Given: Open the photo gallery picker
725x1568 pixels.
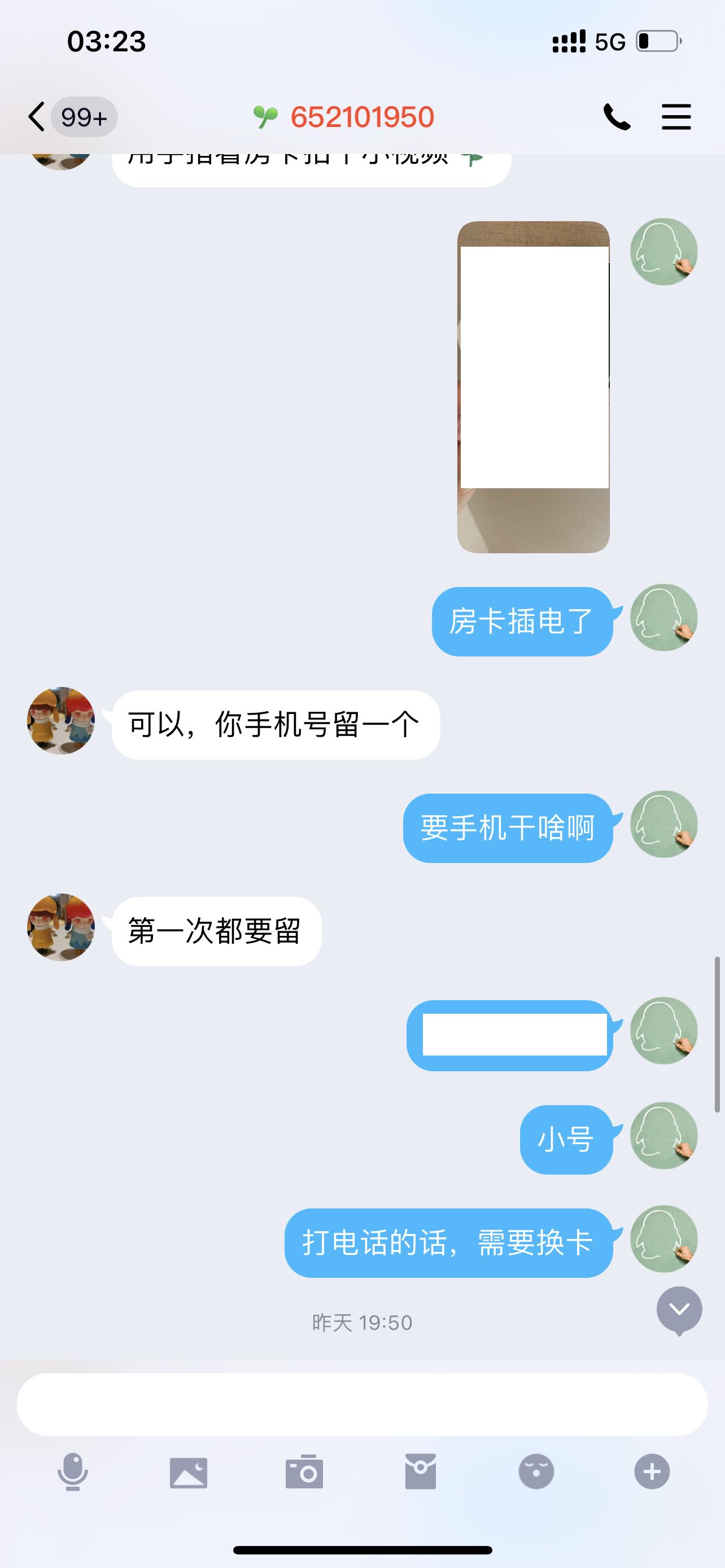Looking at the screenshot, I should click(x=189, y=1472).
